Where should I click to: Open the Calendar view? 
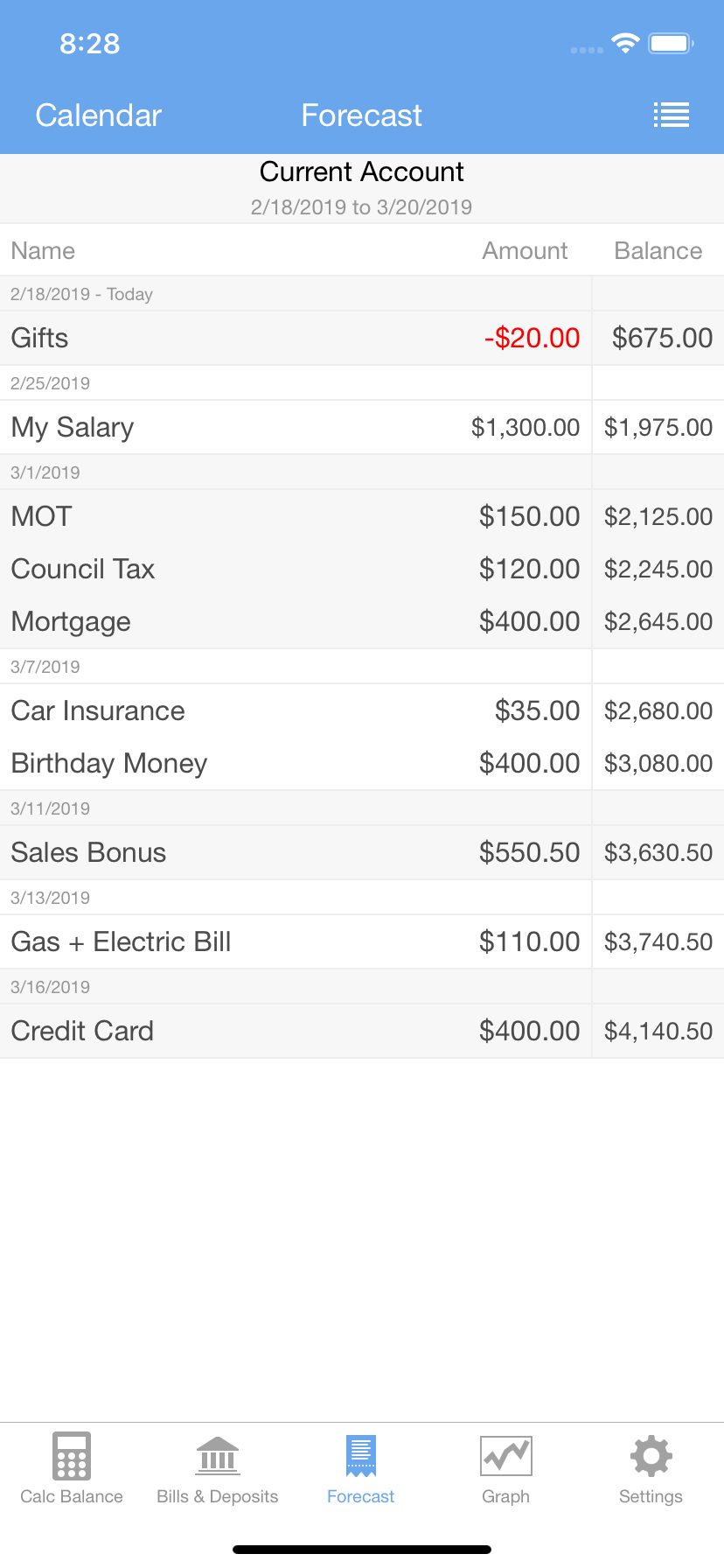(x=98, y=115)
